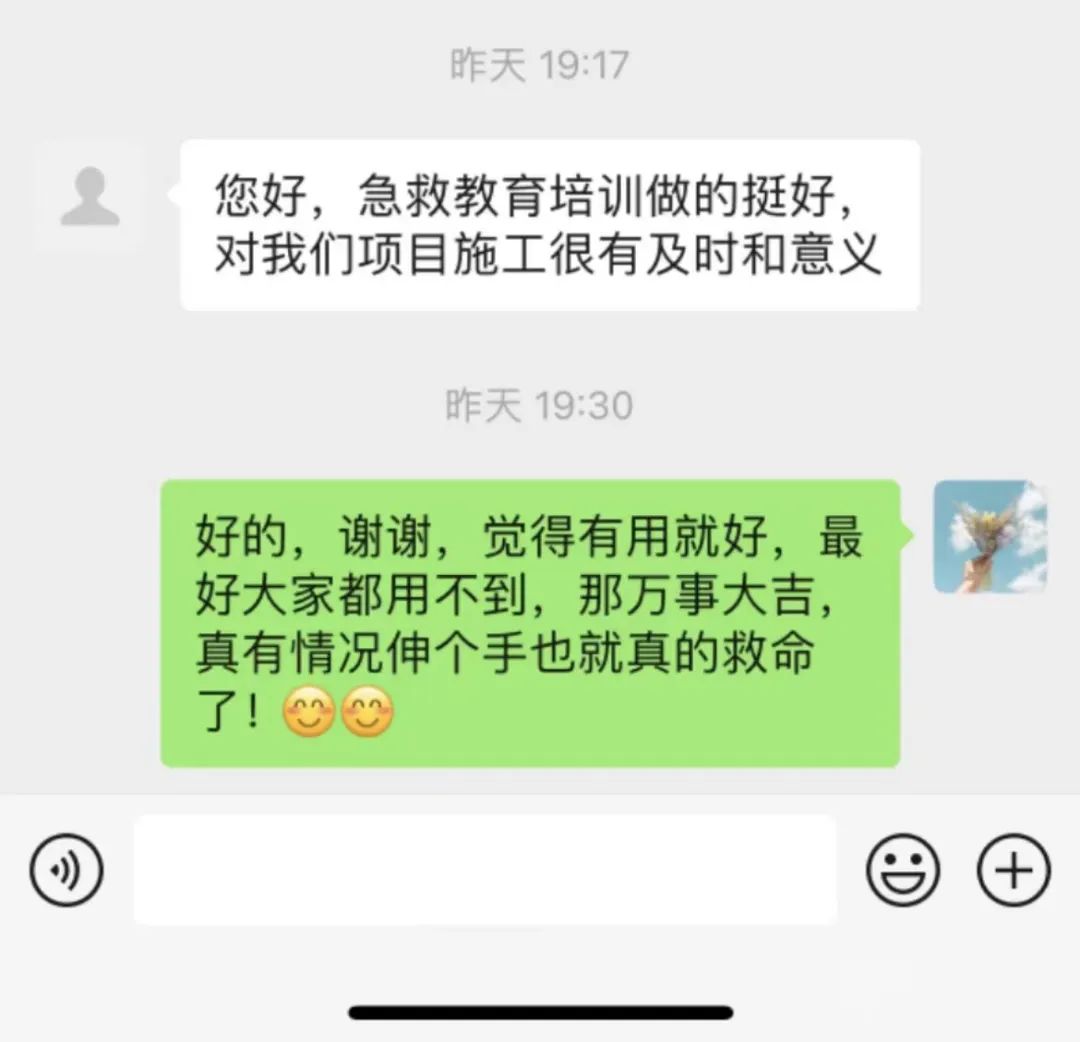The height and width of the screenshot is (1042, 1080).
Task: Open the sender's gray default avatar
Action: pos(90,197)
